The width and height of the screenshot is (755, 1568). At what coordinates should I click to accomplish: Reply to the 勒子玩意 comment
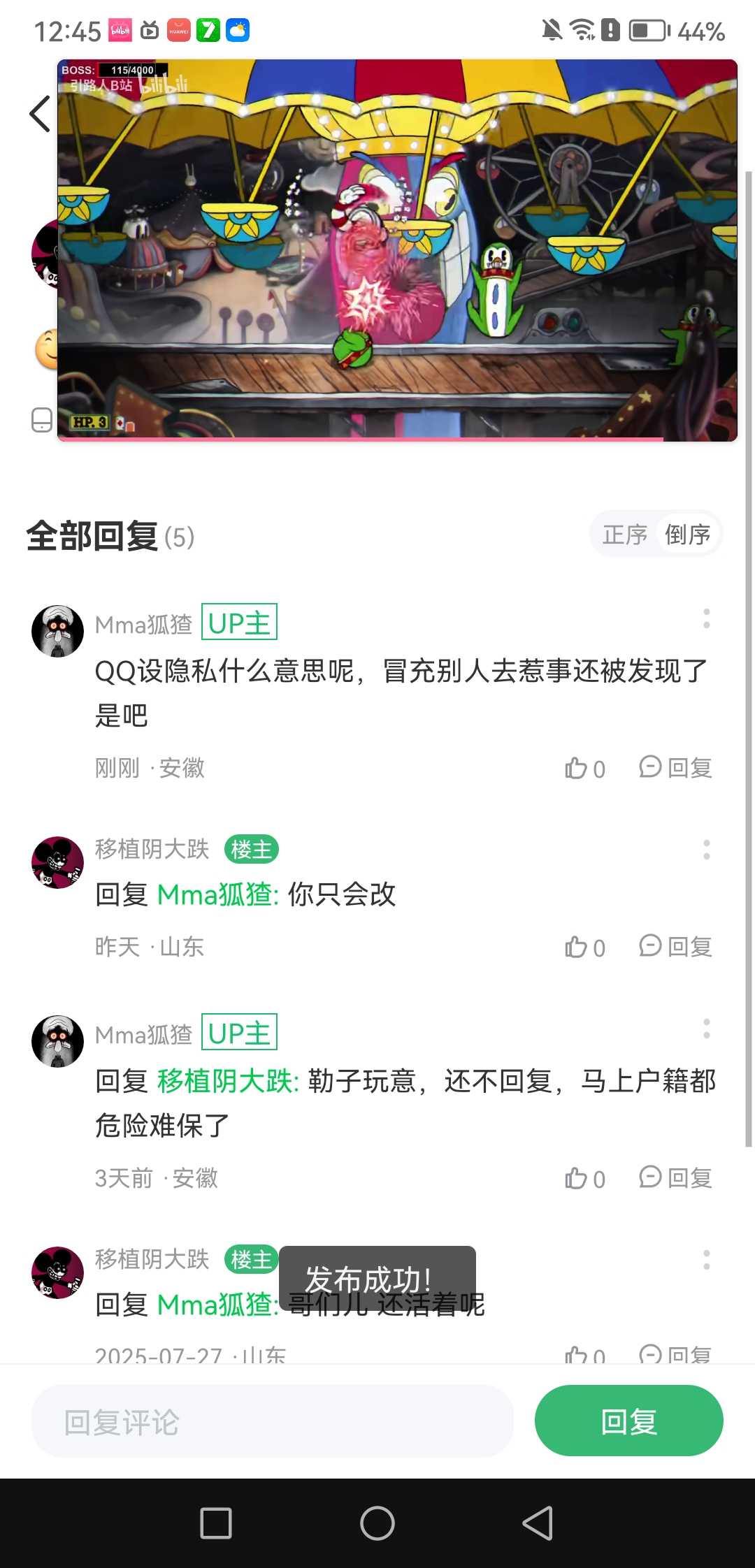pos(676,1178)
